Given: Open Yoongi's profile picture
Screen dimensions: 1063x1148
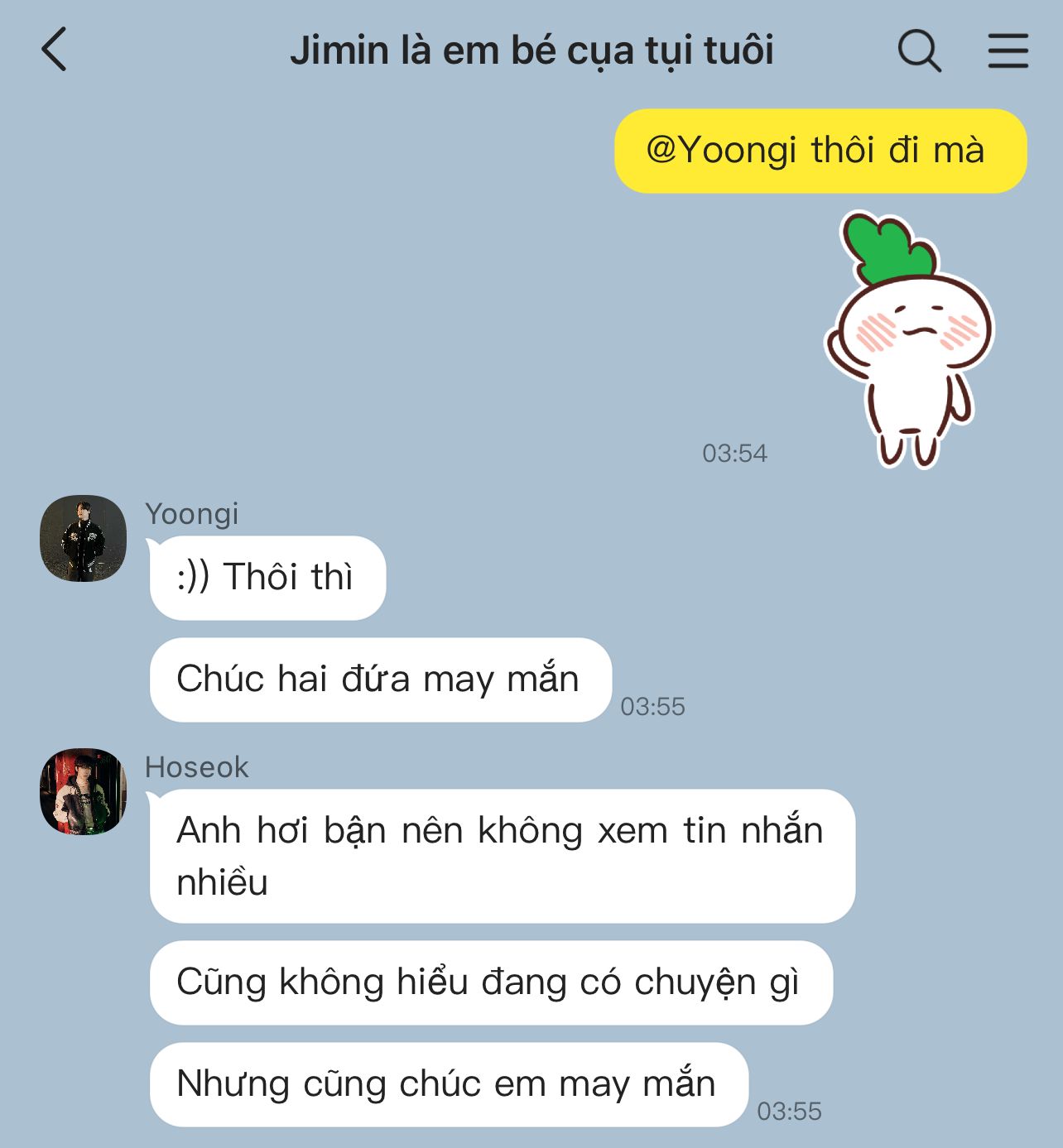Looking at the screenshot, I should (83, 538).
